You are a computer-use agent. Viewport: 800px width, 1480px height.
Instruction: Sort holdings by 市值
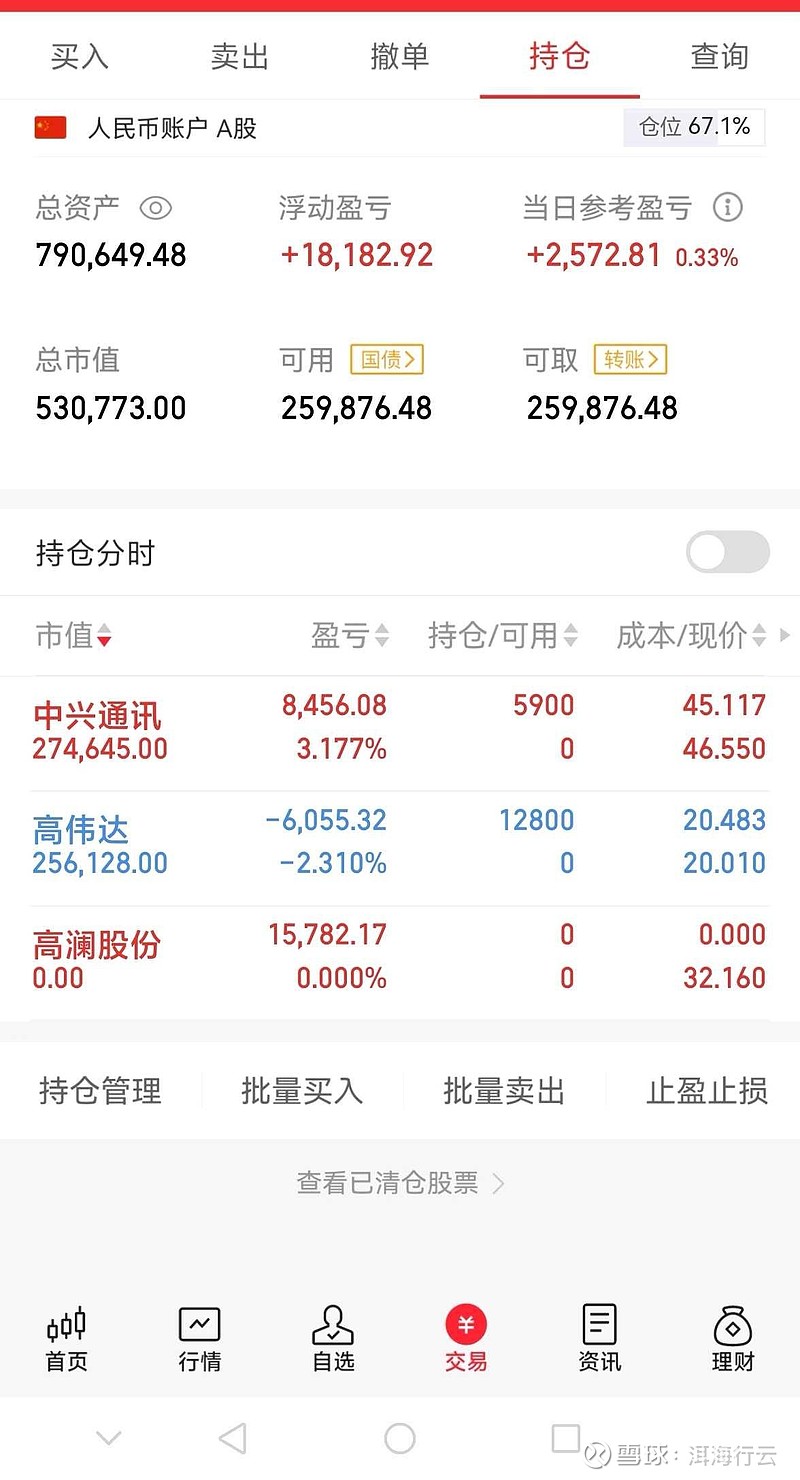pyautogui.click(x=73, y=635)
